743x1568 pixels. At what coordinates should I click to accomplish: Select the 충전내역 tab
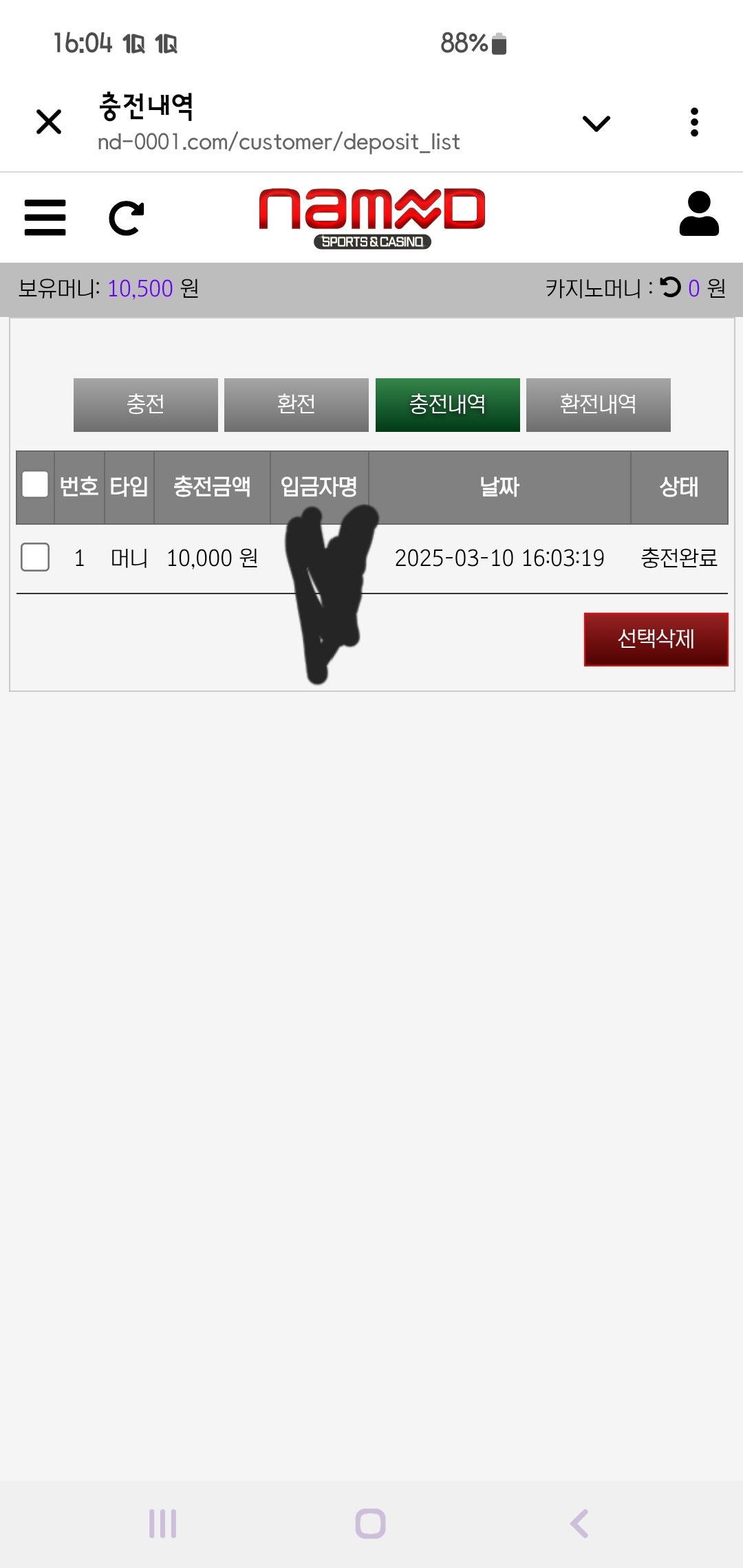[448, 404]
